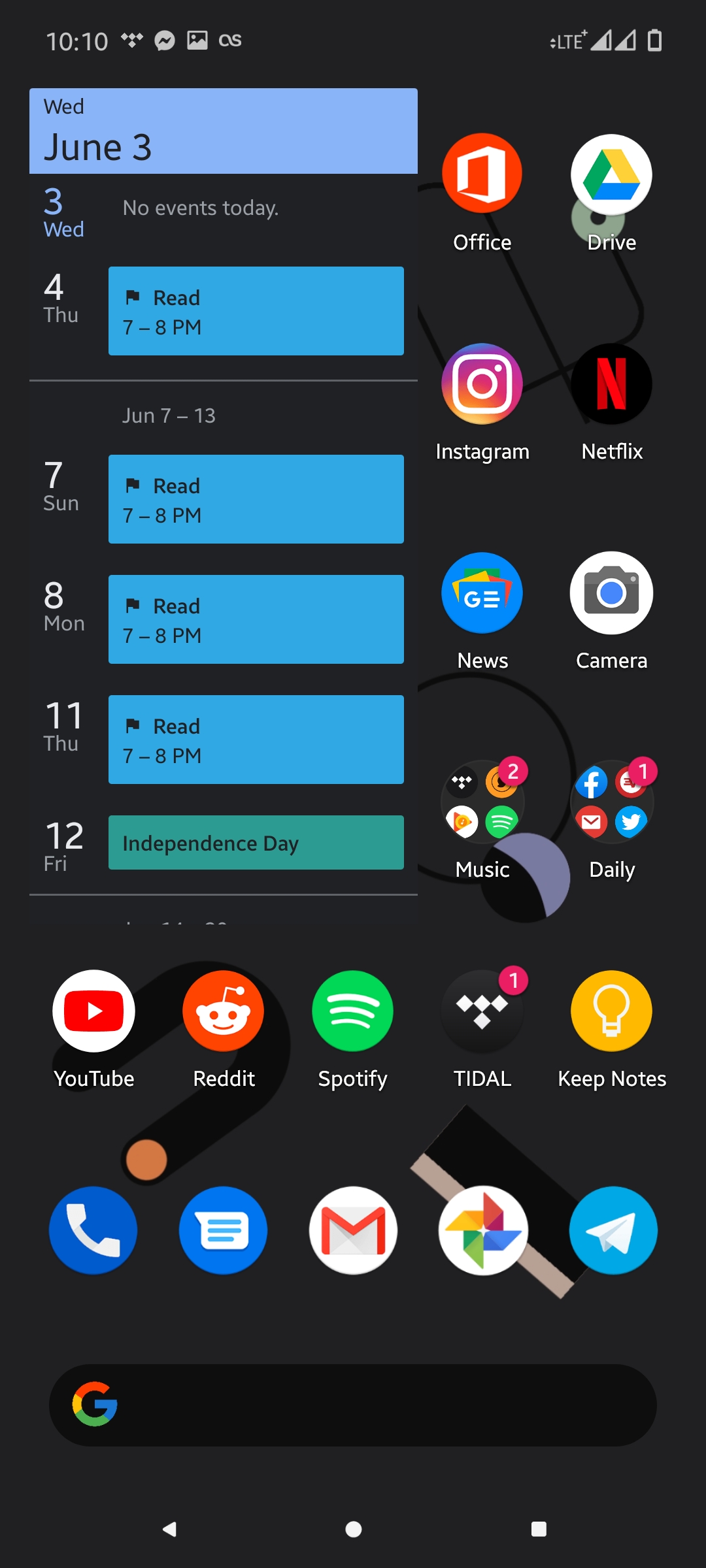This screenshot has height=1568, width=706.
Task: Open the Music folder
Action: tap(482, 802)
